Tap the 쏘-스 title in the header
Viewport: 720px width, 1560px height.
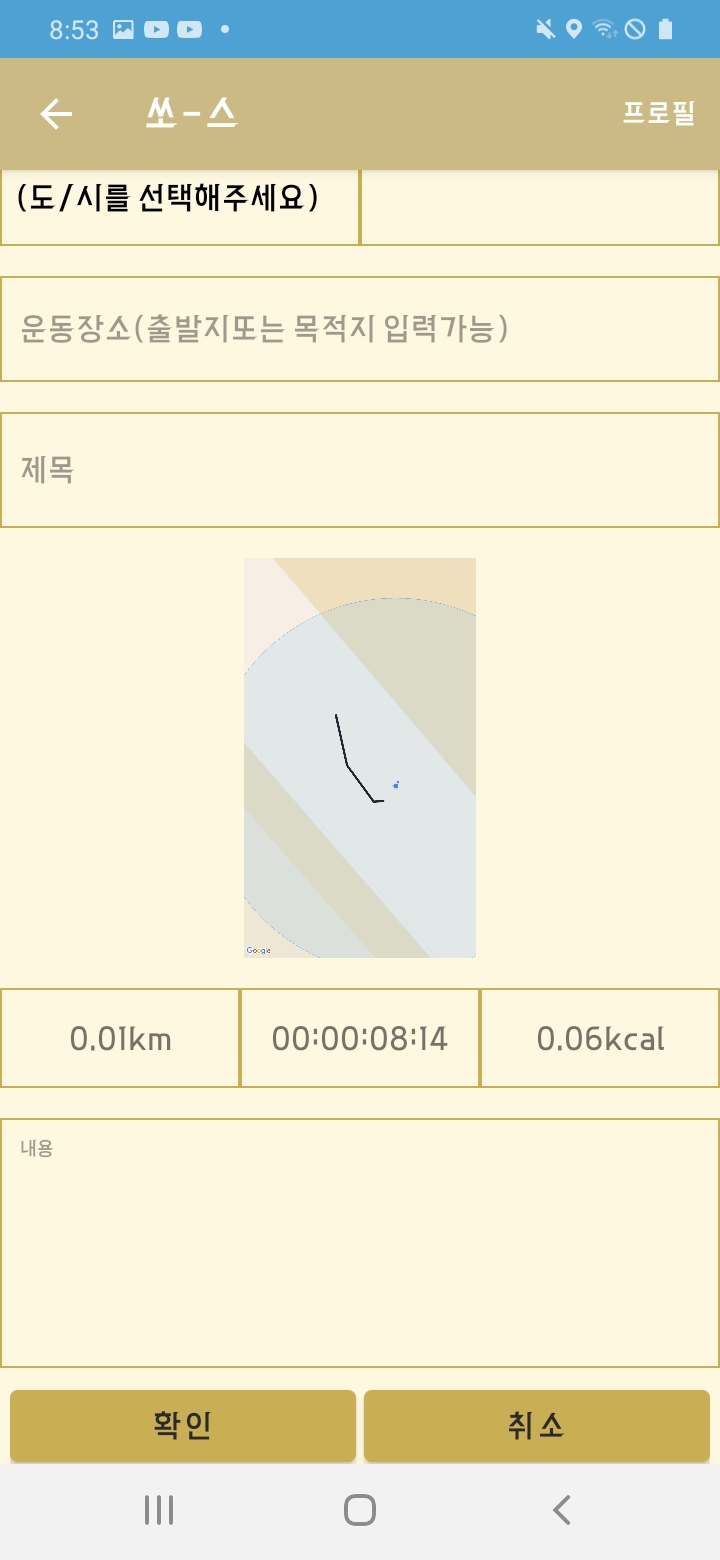tap(190, 113)
